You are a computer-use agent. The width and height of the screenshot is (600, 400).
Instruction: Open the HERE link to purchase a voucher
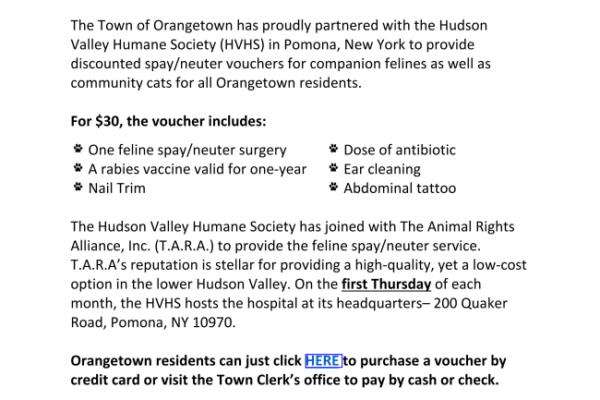click(323, 361)
